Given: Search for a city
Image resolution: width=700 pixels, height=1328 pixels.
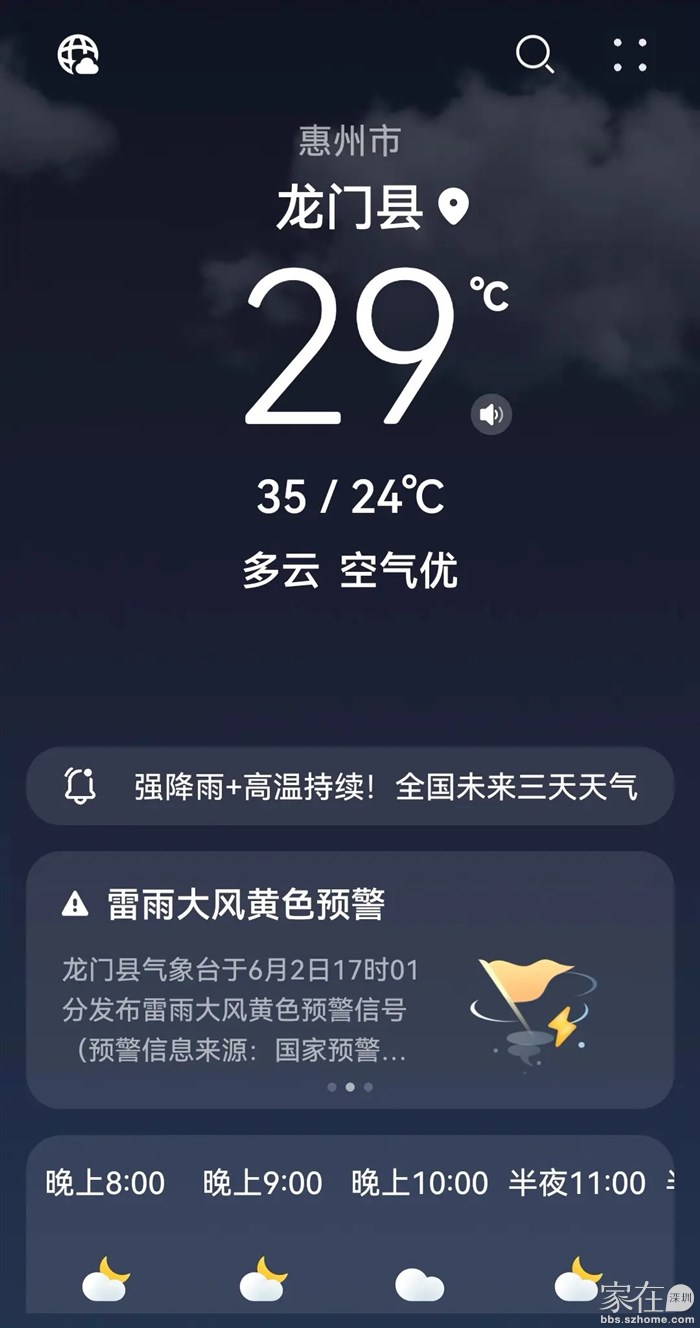Looking at the screenshot, I should coord(534,55).
